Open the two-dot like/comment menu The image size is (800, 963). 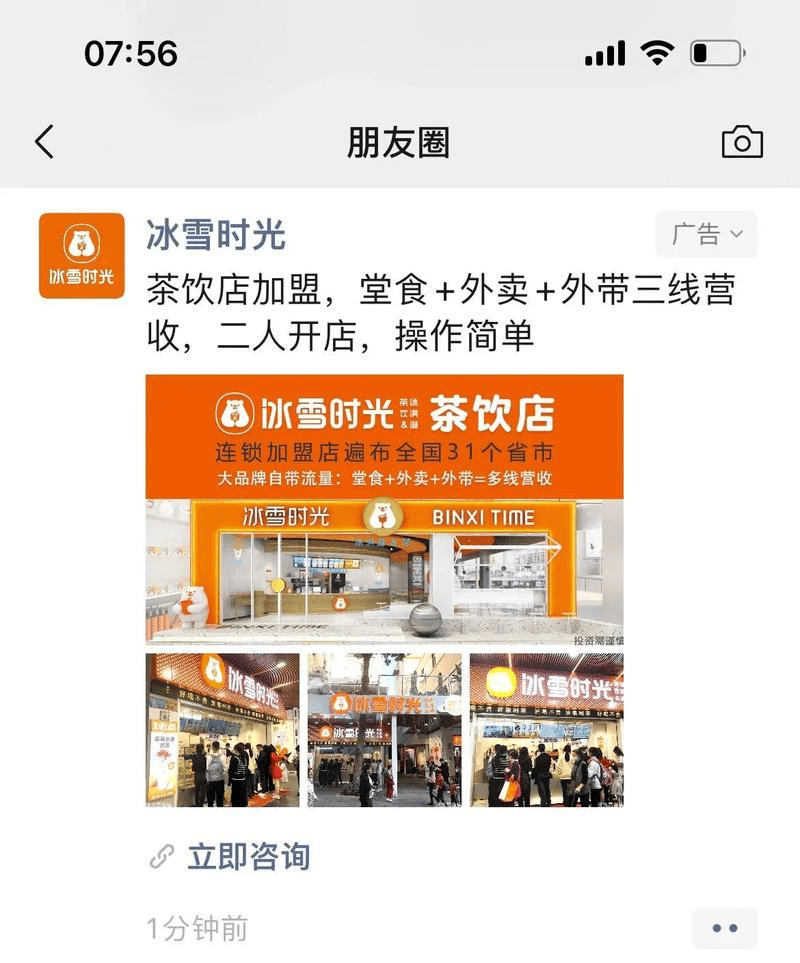click(725, 928)
